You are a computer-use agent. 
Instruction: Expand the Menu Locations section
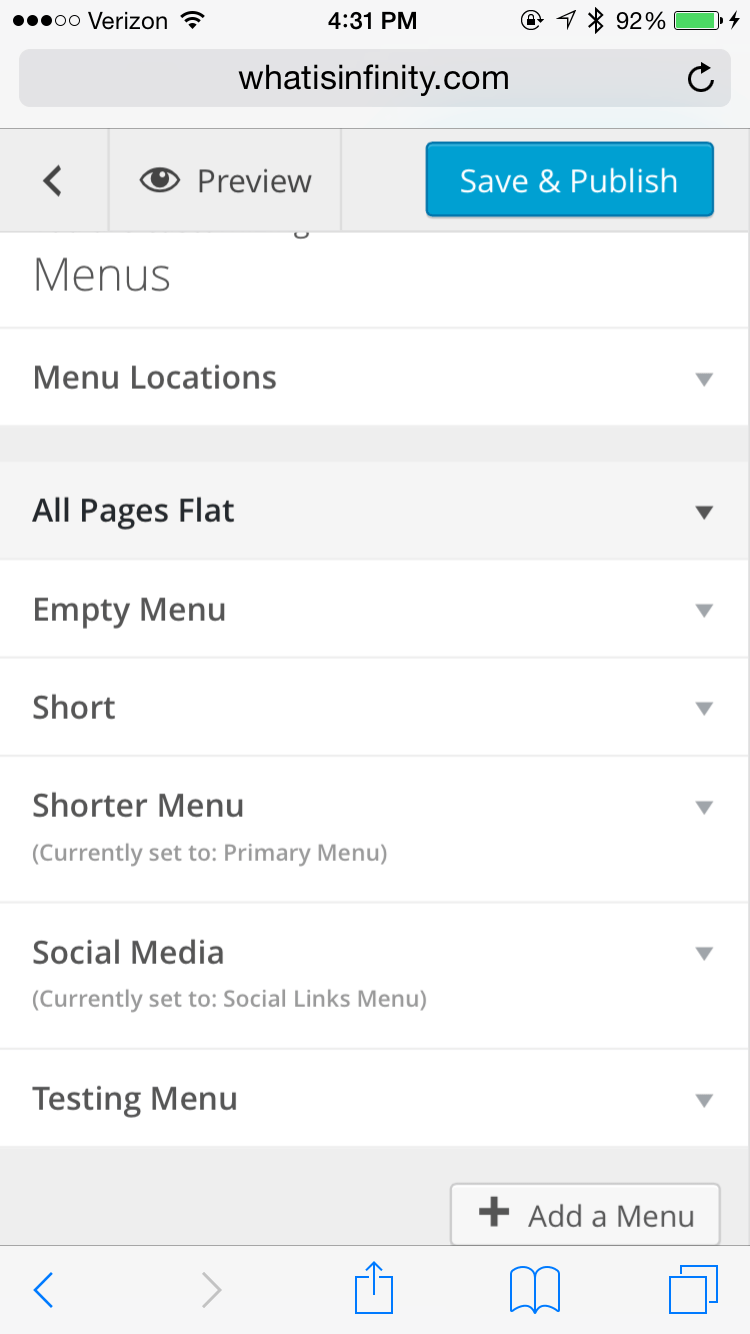pyautogui.click(x=704, y=378)
